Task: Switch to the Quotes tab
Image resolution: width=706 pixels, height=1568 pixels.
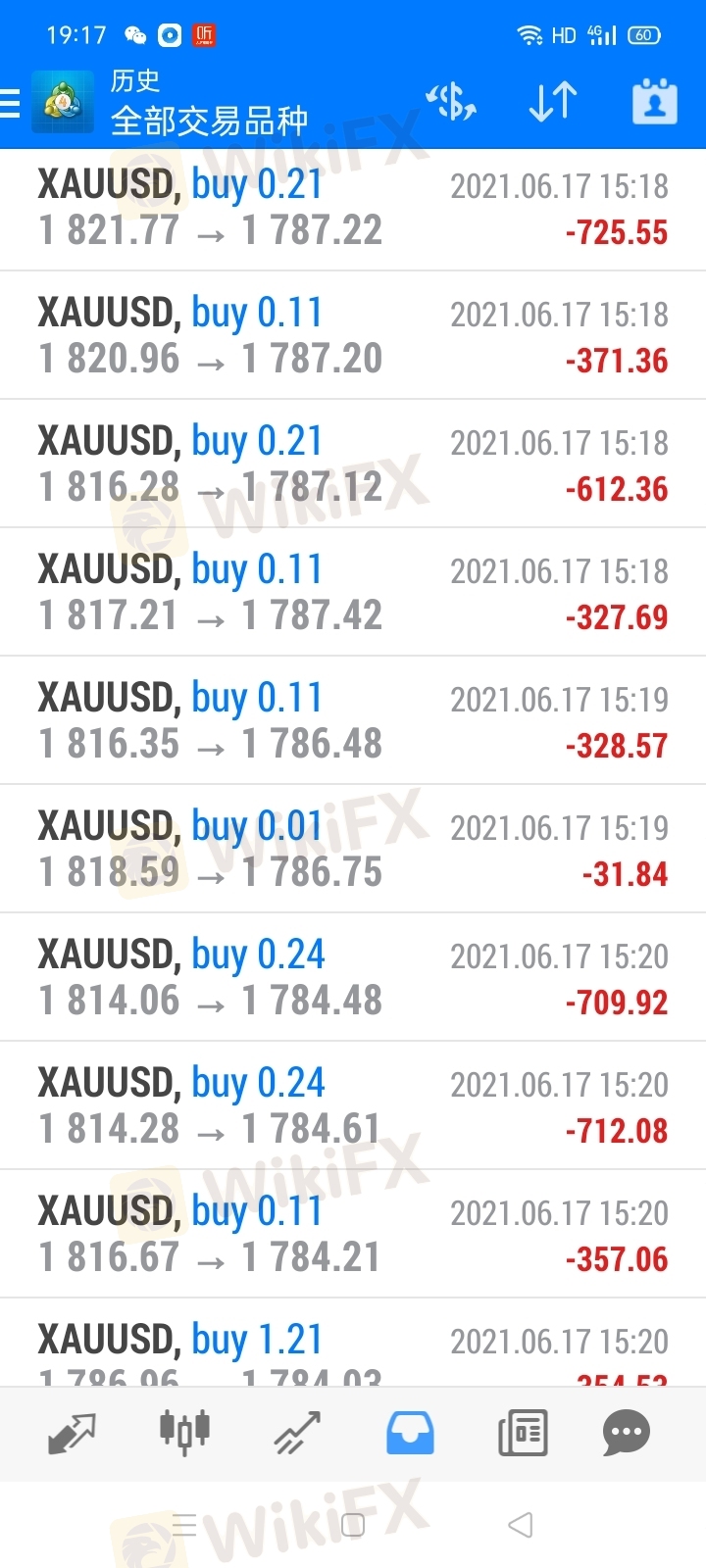Action: click(72, 1433)
